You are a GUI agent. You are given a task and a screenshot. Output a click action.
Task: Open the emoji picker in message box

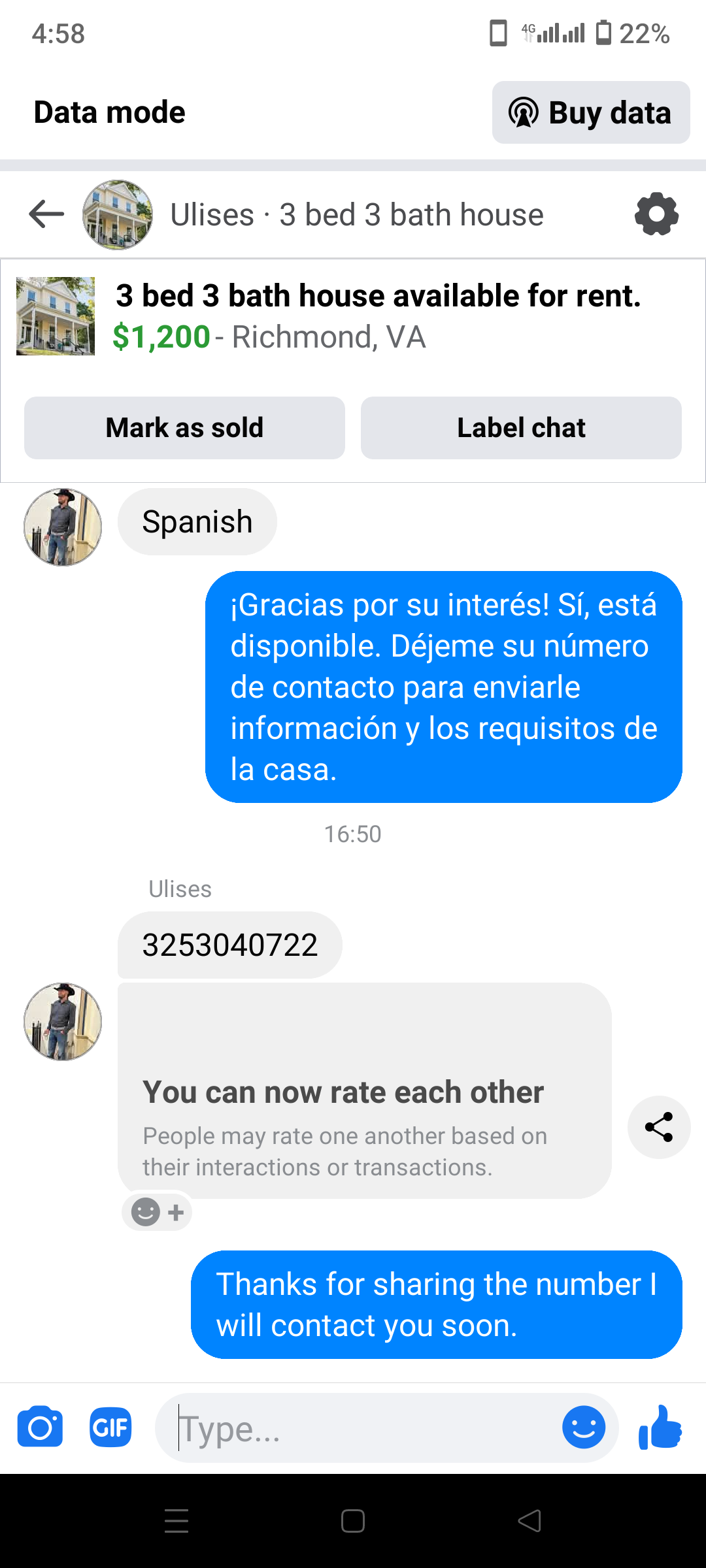583,1428
